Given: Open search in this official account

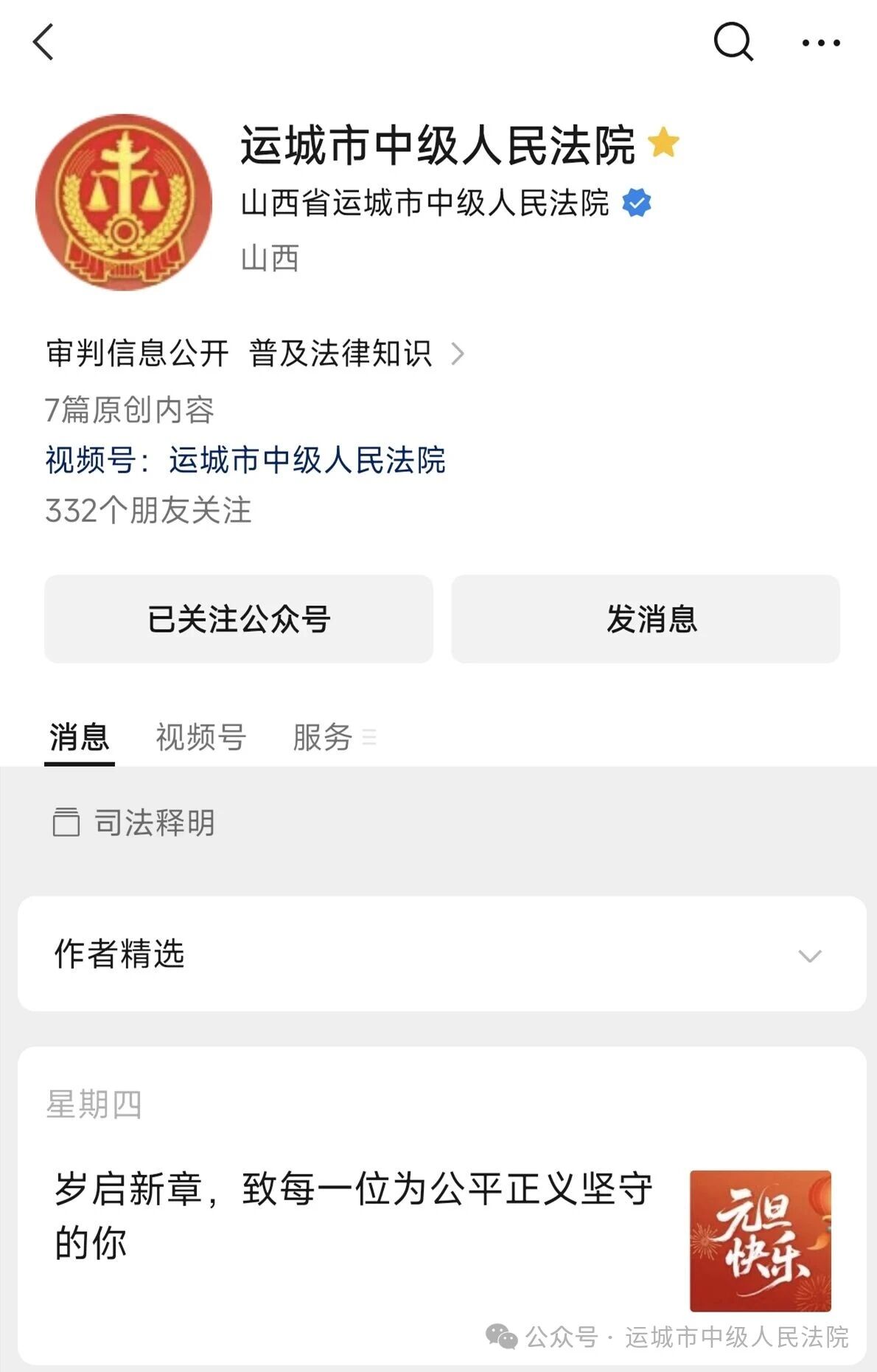Looking at the screenshot, I should coord(733,41).
